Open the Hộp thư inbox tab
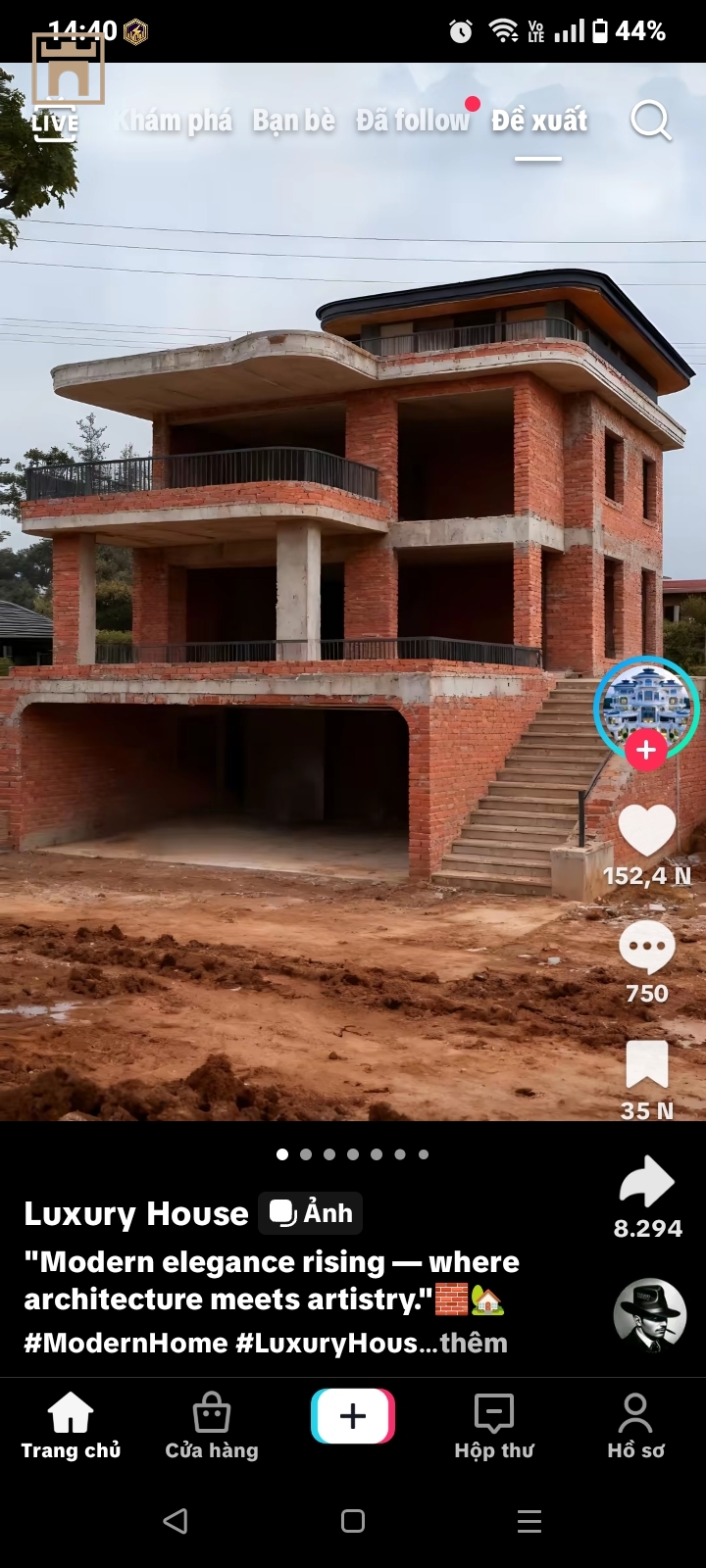Screen dimensions: 706x1568 point(494,1426)
